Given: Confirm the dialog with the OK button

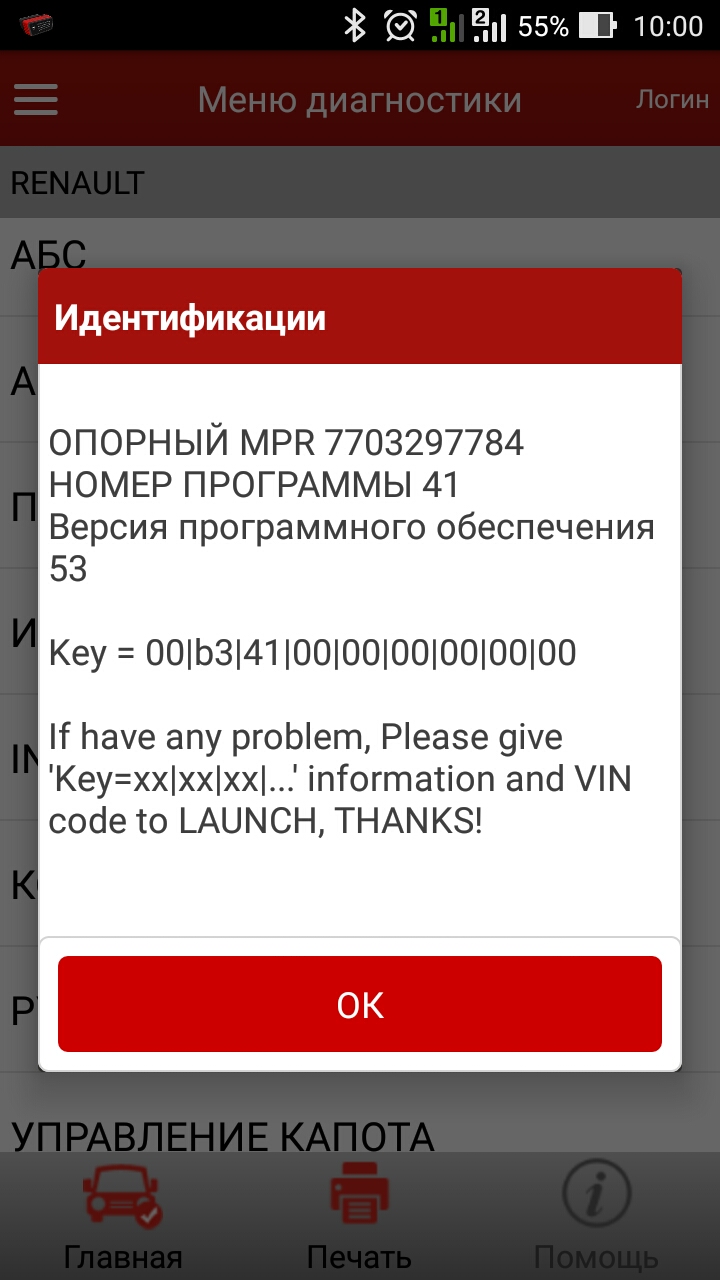Looking at the screenshot, I should click(360, 1004).
